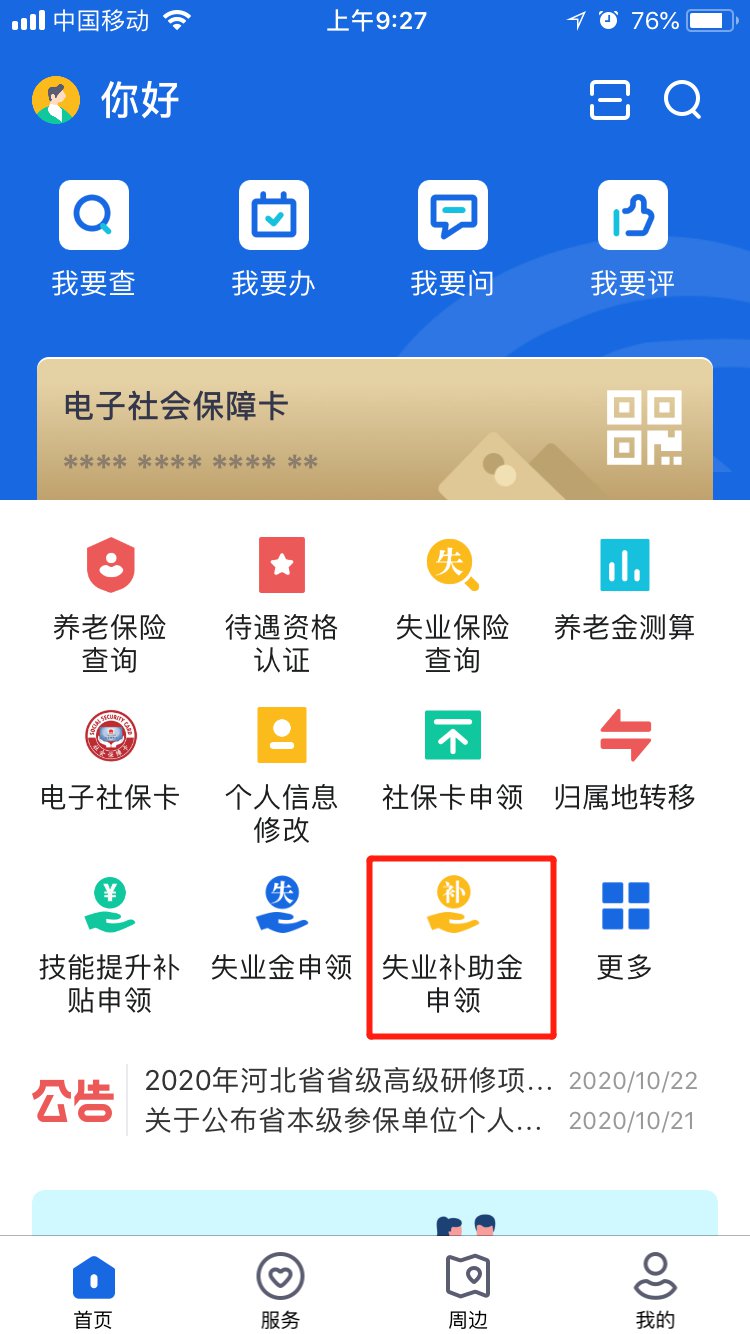Tap 社保卡申领
This screenshot has width=750, height=1334.
coord(453,760)
